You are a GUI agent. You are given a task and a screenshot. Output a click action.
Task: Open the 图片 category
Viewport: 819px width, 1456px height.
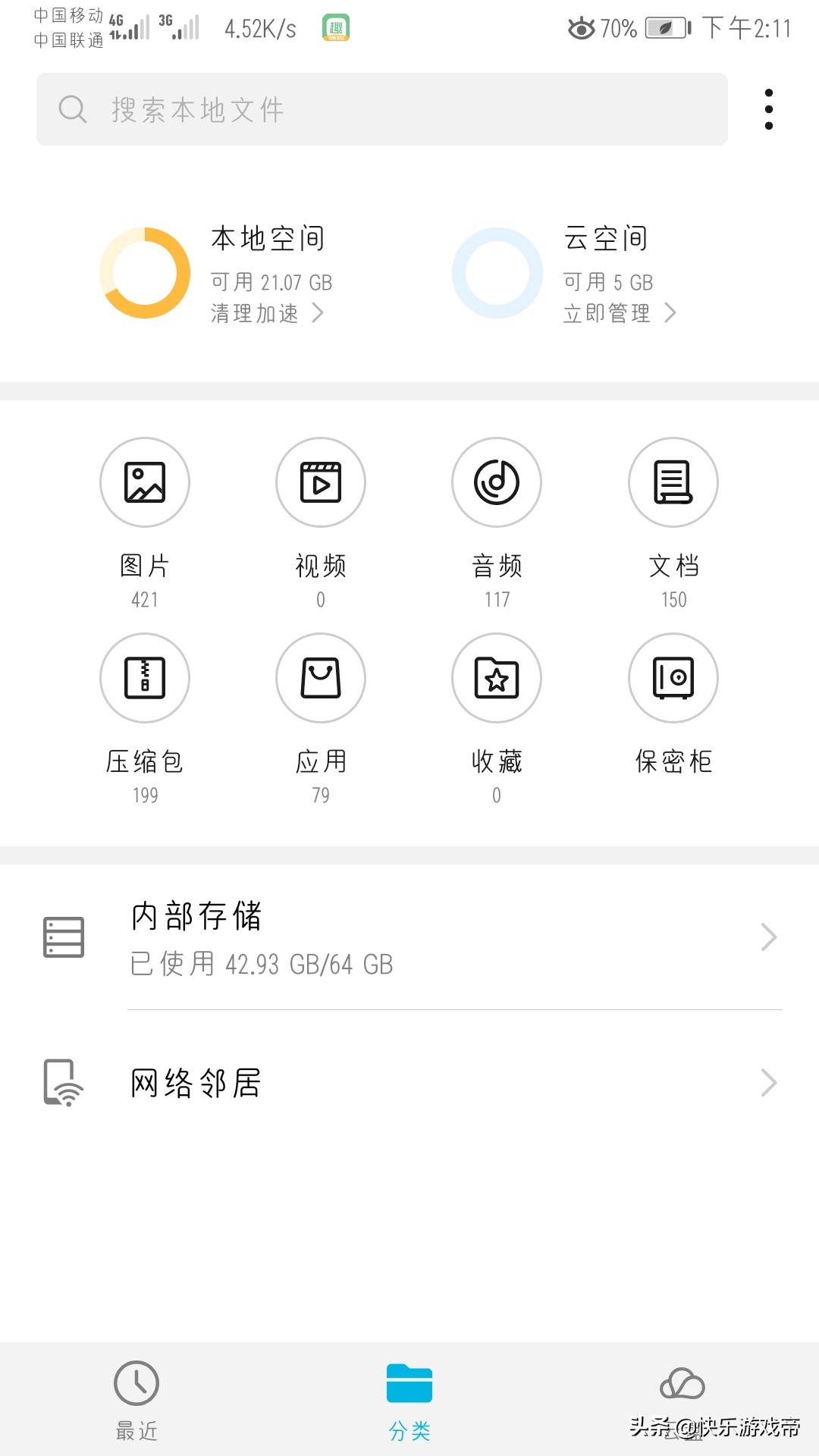(x=145, y=483)
